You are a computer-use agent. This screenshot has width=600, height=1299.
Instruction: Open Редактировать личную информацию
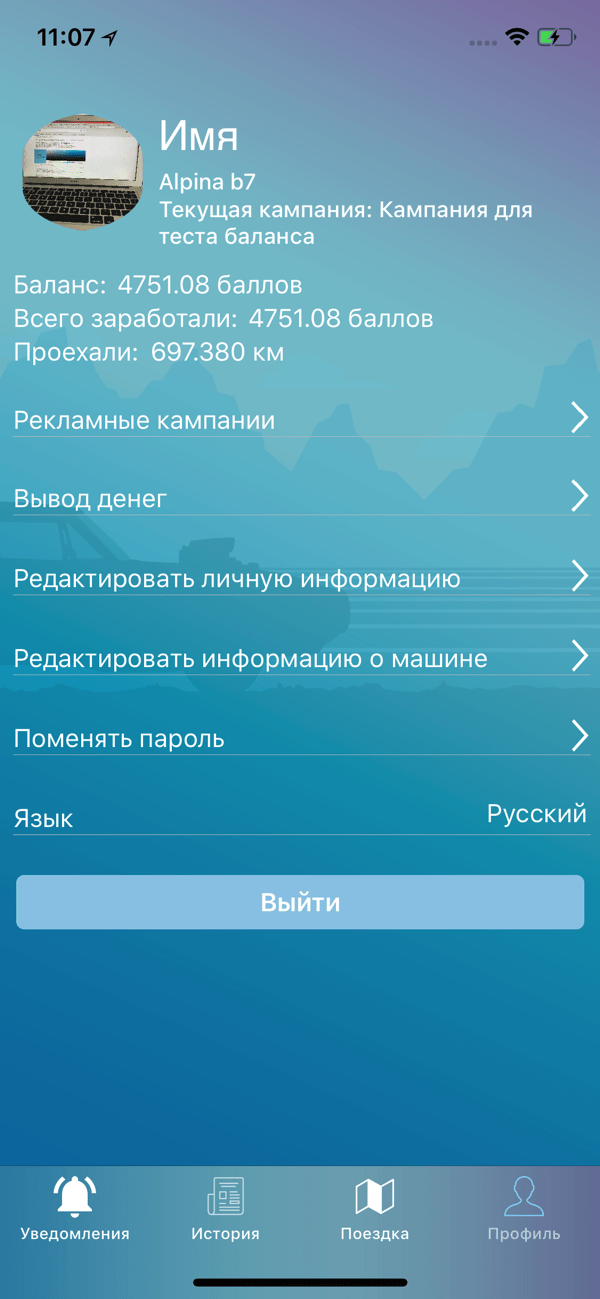pos(300,577)
